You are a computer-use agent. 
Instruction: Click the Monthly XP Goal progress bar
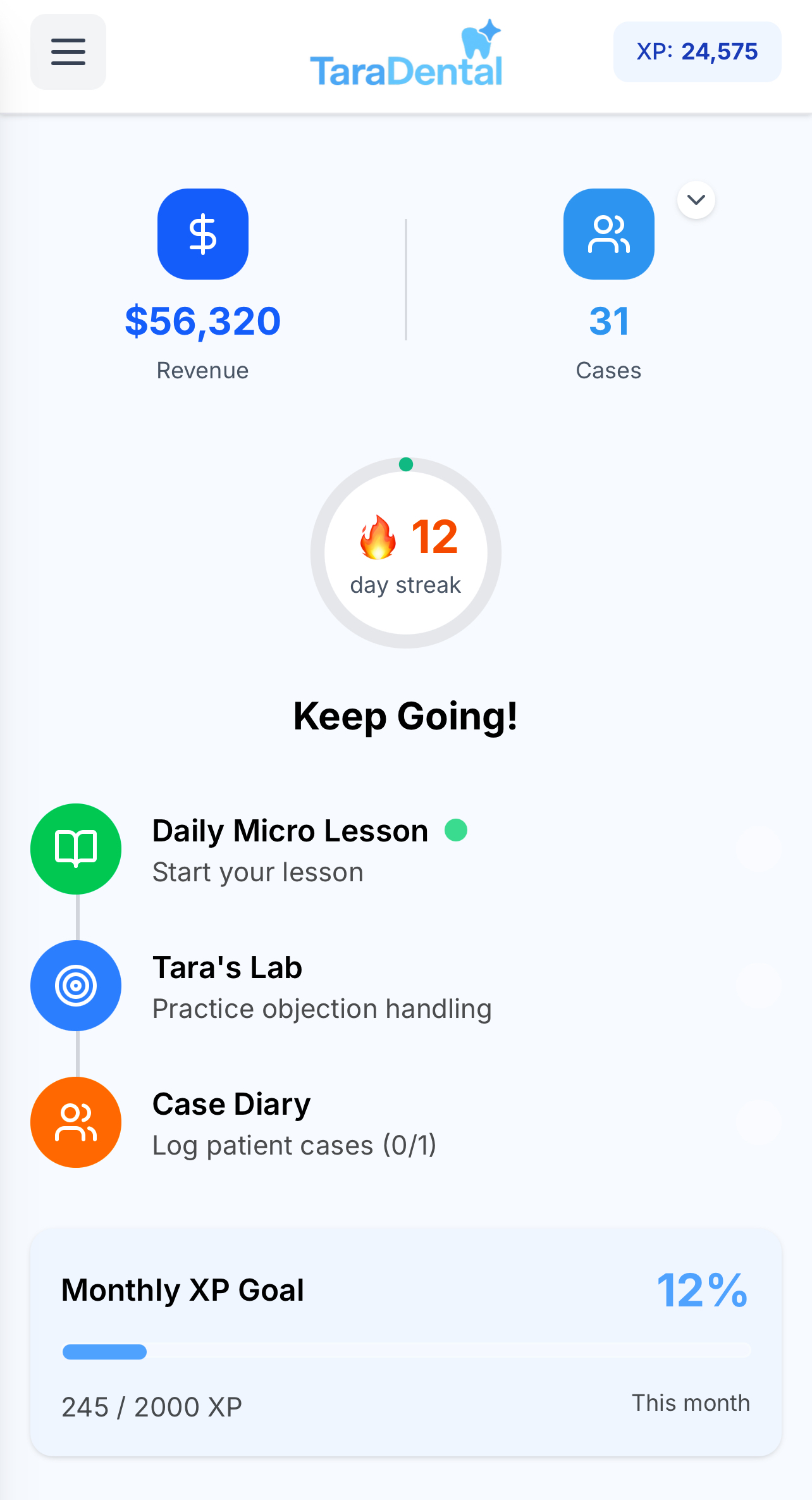click(x=405, y=1351)
